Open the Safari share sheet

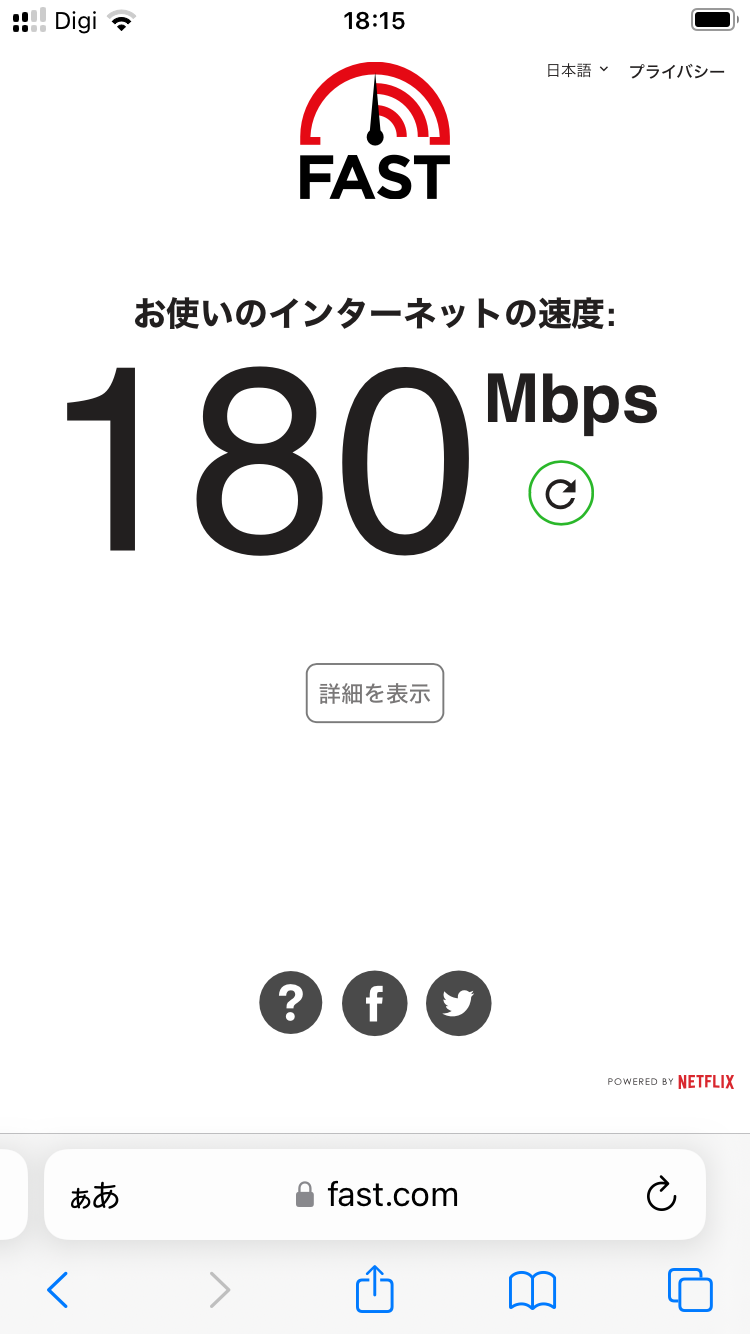pos(375,1290)
